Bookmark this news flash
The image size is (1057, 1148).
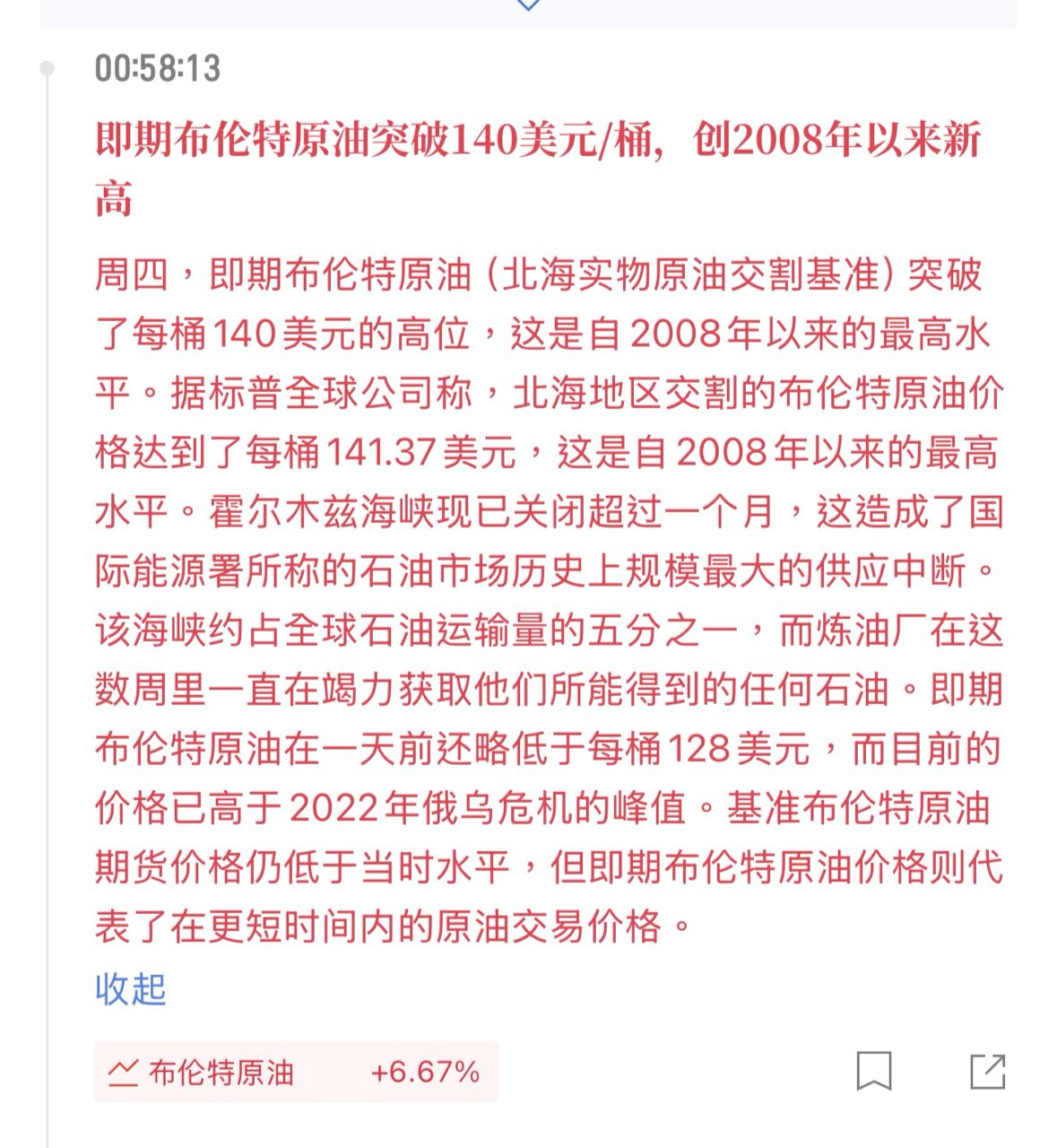click(x=873, y=1071)
